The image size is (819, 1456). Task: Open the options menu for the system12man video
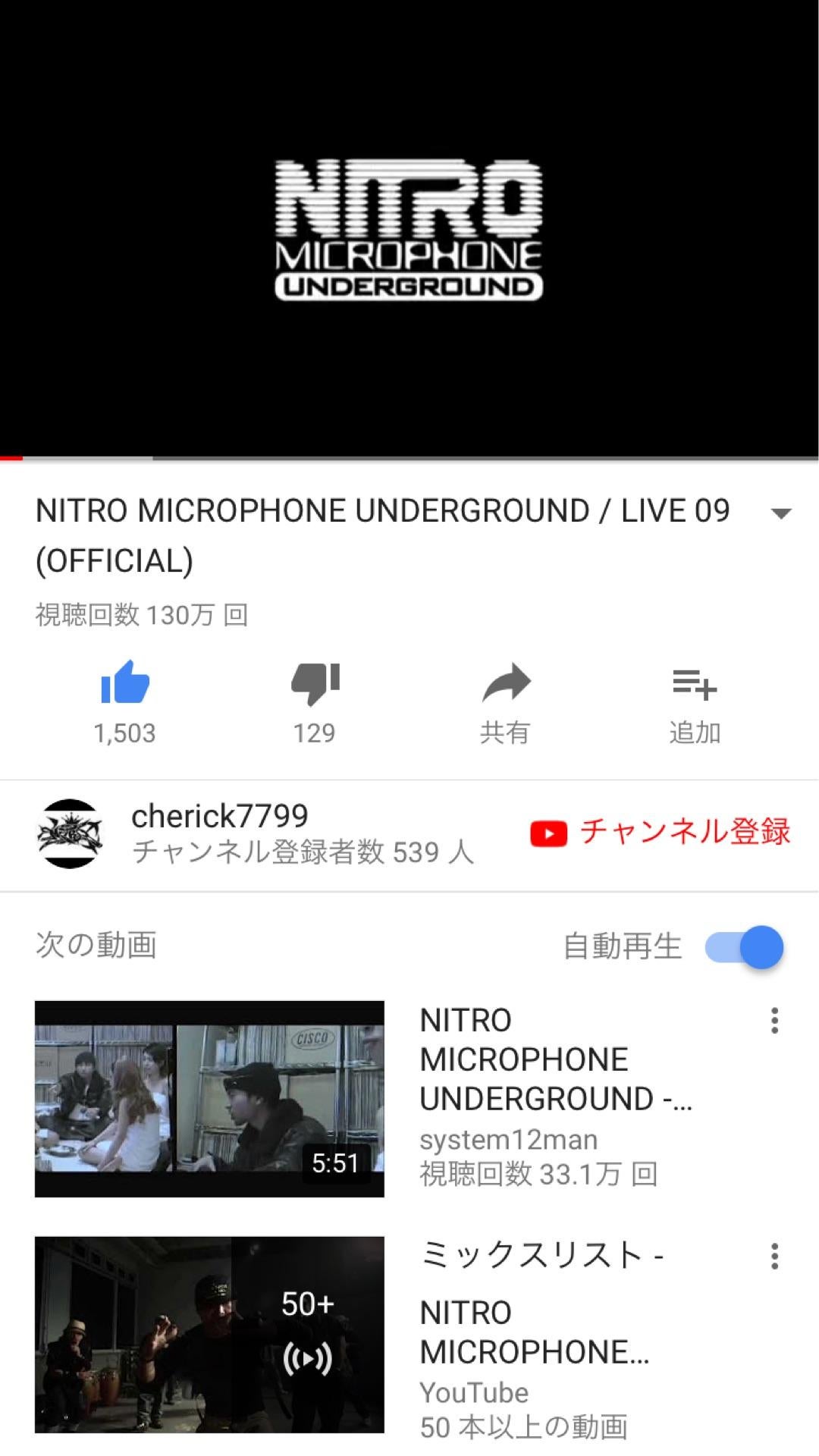[774, 1022]
